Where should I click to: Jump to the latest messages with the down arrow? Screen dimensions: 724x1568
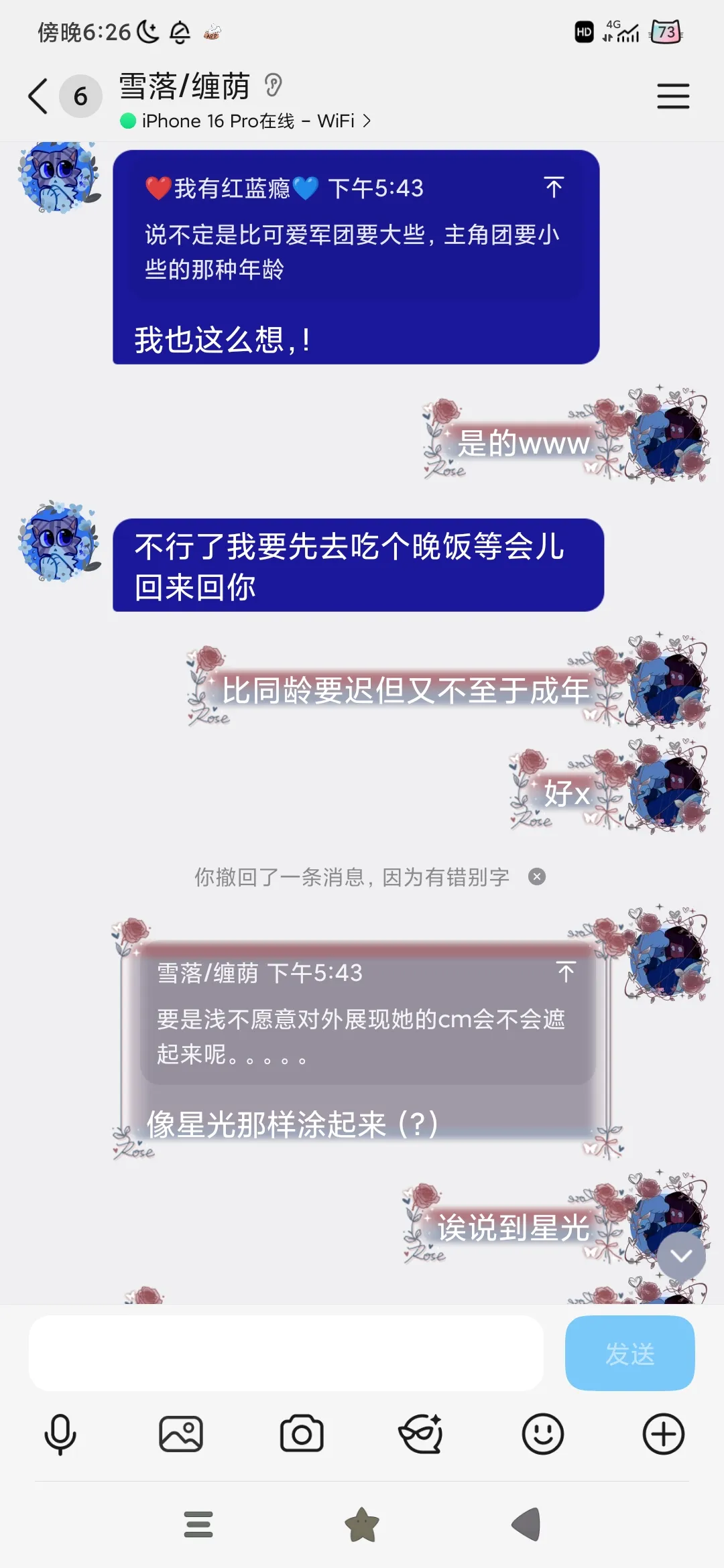click(681, 1256)
